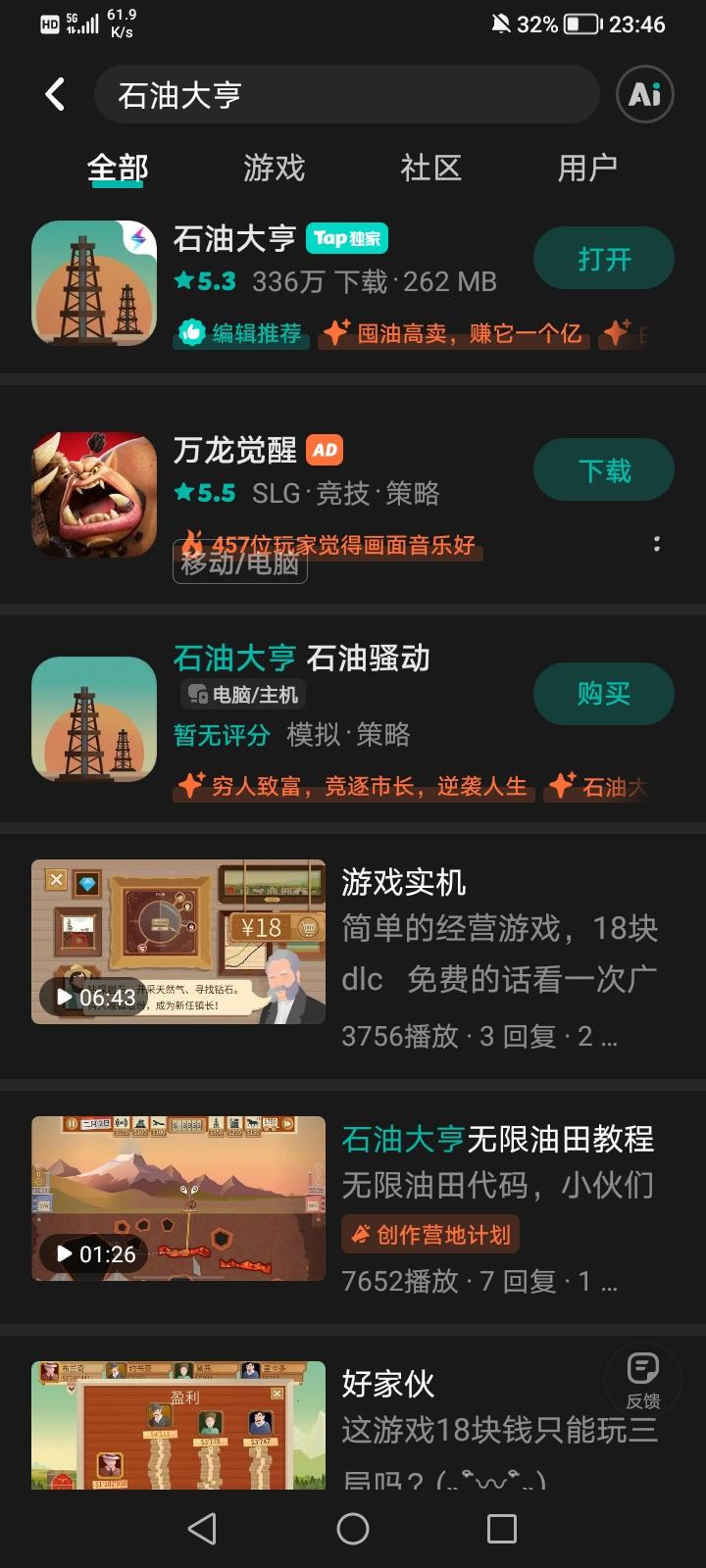The width and height of the screenshot is (706, 1568).
Task: Open the 反馈 feedback button
Action: point(643,1378)
